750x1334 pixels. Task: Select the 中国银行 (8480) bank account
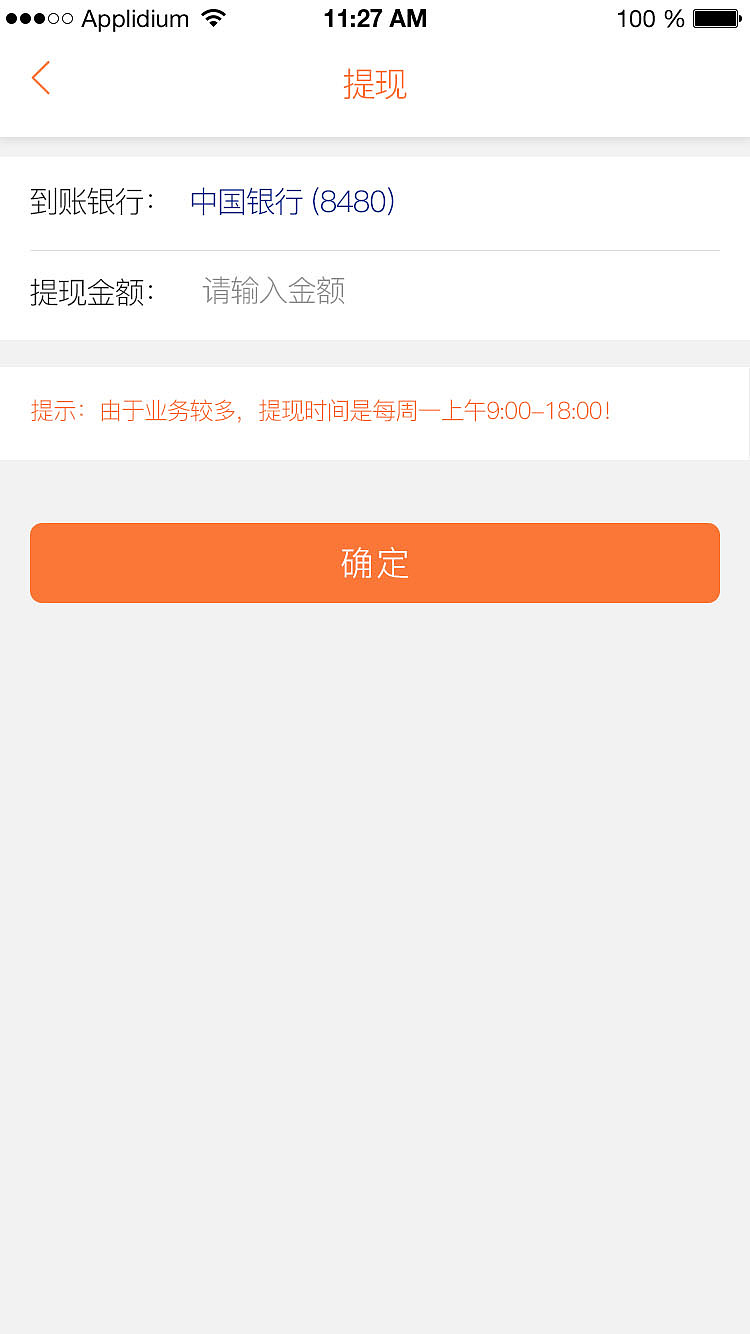tap(292, 202)
